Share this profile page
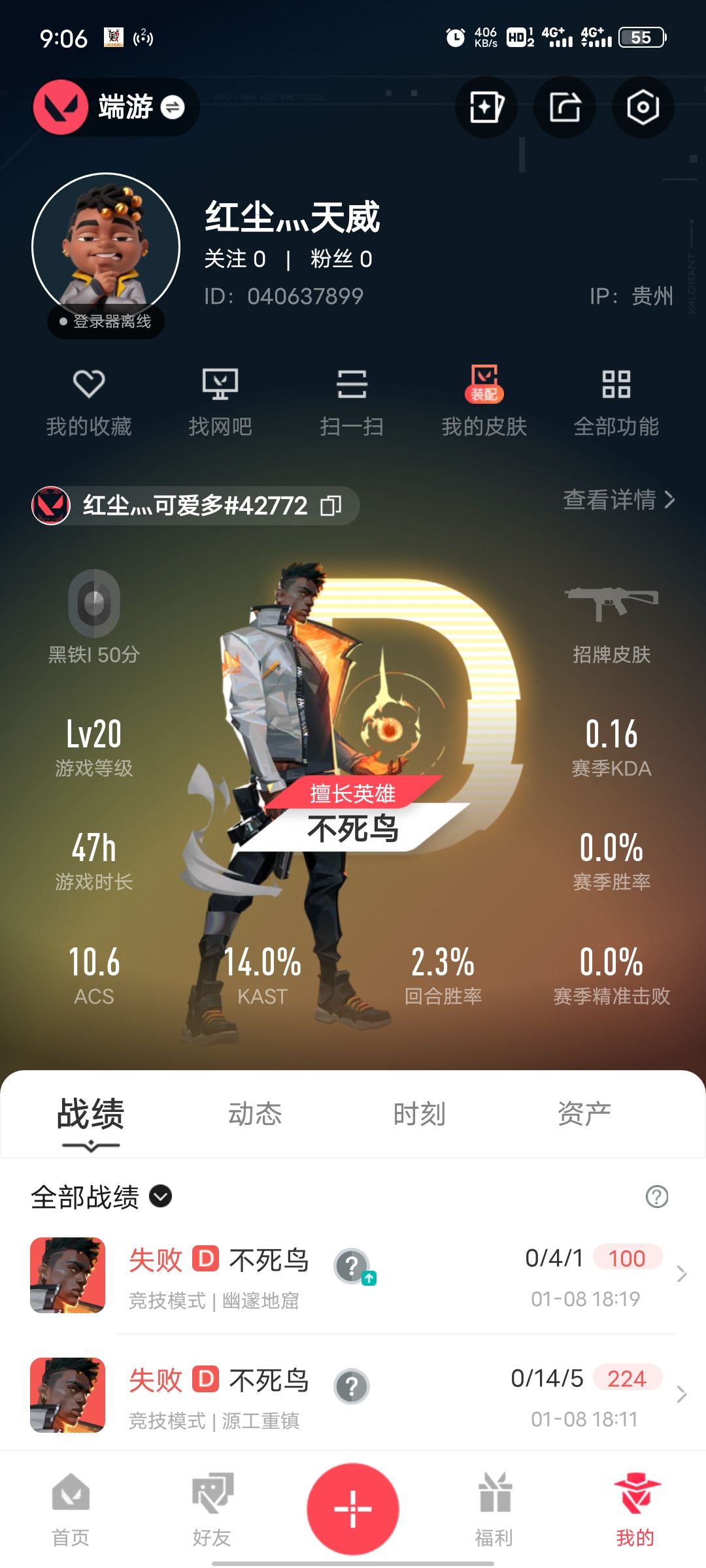This screenshot has height=1568, width=706. coord(564,107)
